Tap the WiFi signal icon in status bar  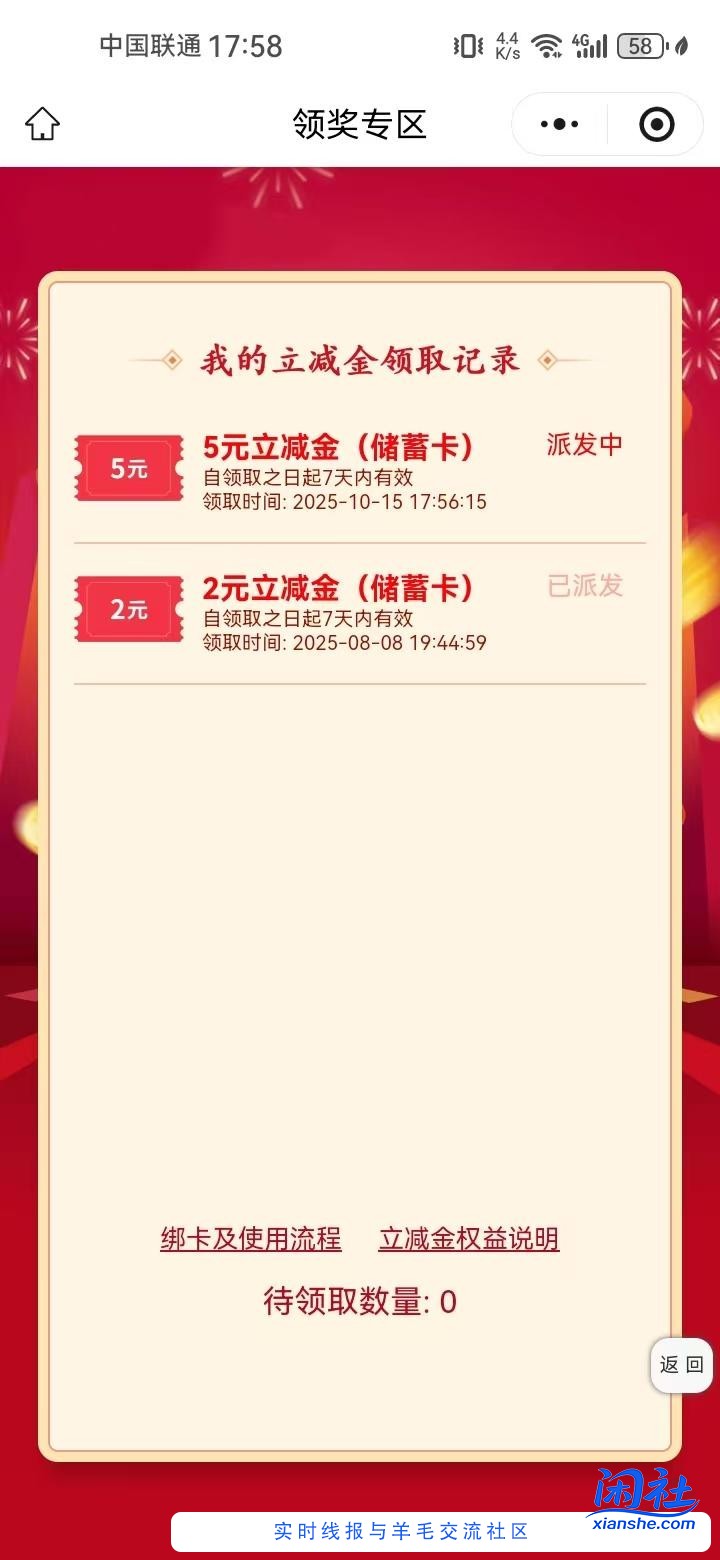[x=547, y=45]
